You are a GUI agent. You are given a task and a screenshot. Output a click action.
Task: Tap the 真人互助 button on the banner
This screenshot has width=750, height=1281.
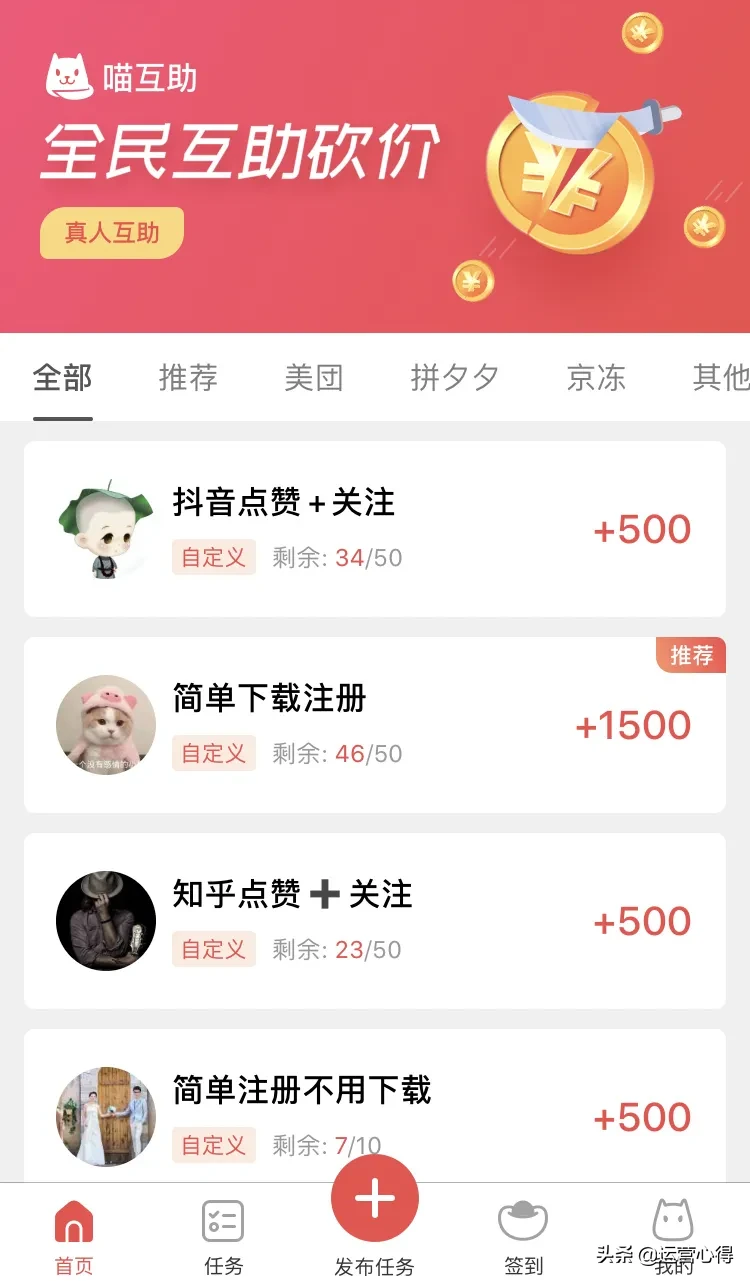click(x=112, y=233)
